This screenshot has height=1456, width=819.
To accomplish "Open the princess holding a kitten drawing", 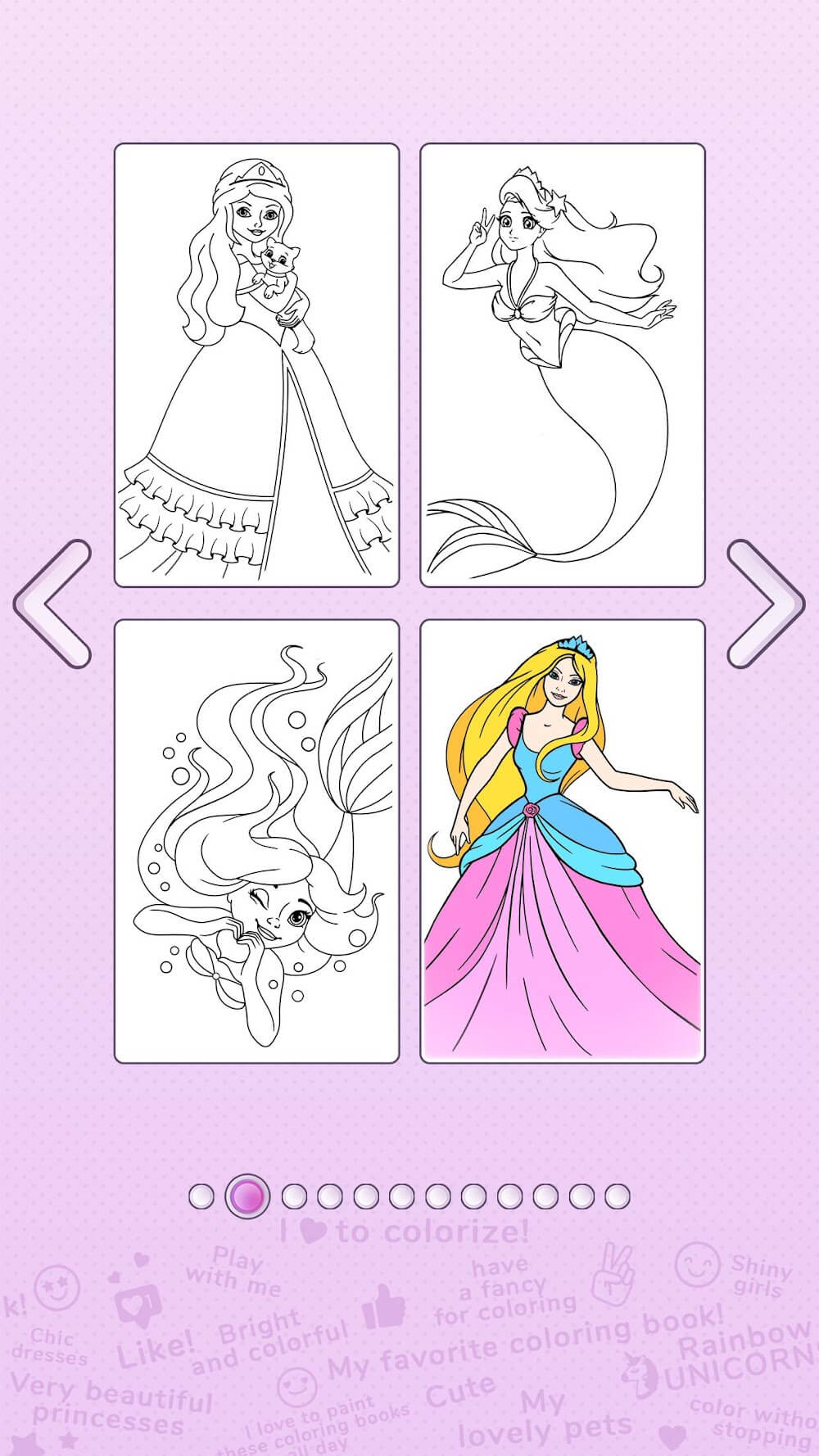I will [x=256, y=365].
